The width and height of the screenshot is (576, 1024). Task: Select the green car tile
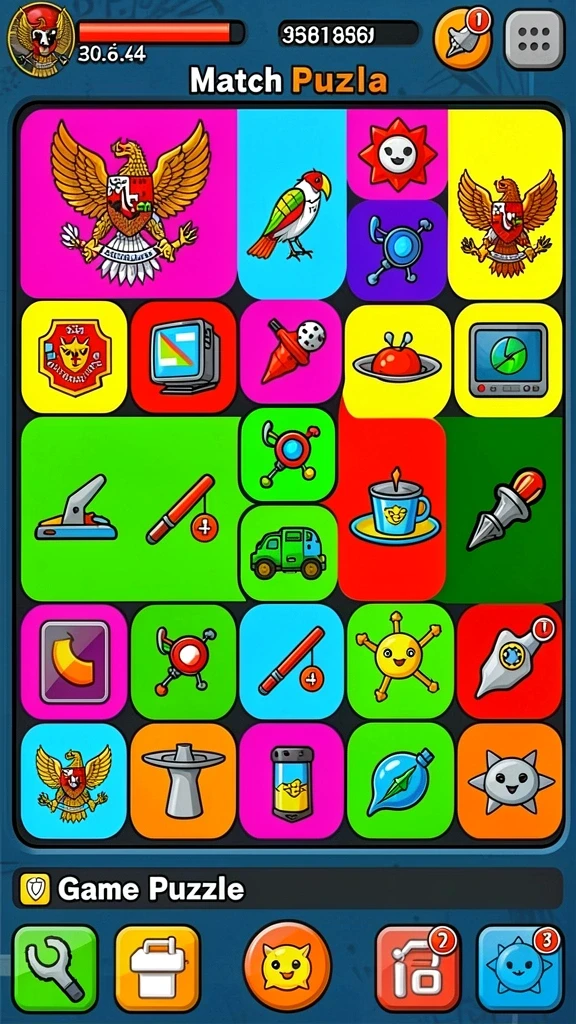(288, 553)
